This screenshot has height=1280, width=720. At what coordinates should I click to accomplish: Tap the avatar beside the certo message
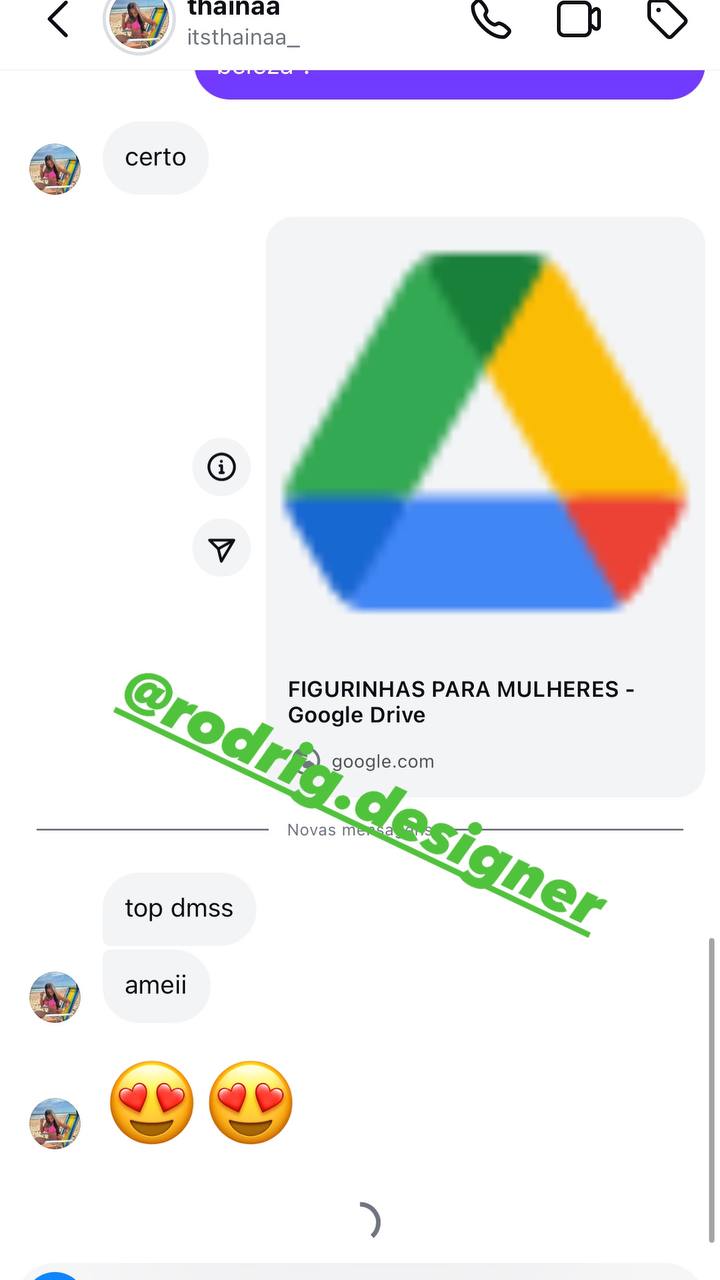coord(55,169)
